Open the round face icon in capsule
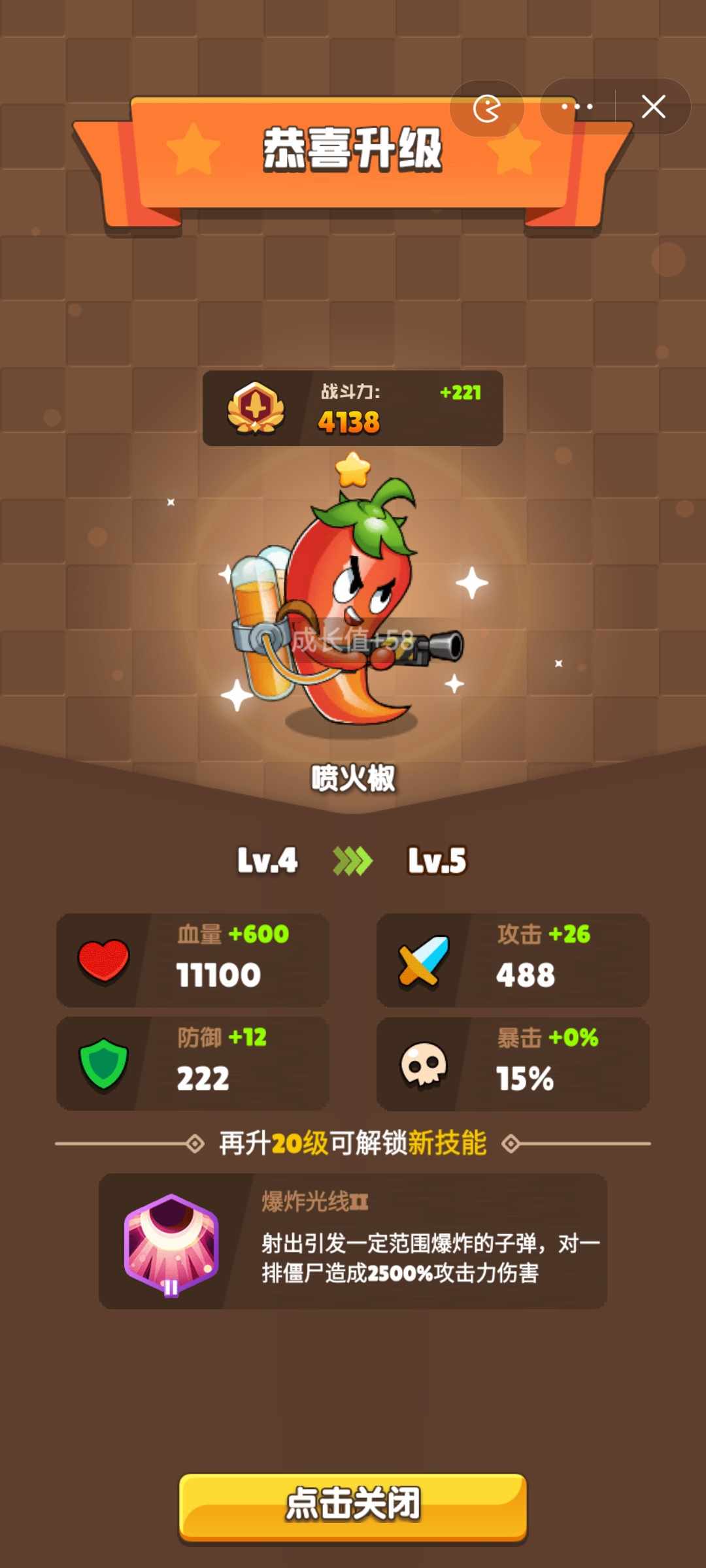The image size is (706, 1568). pos(487,108)
